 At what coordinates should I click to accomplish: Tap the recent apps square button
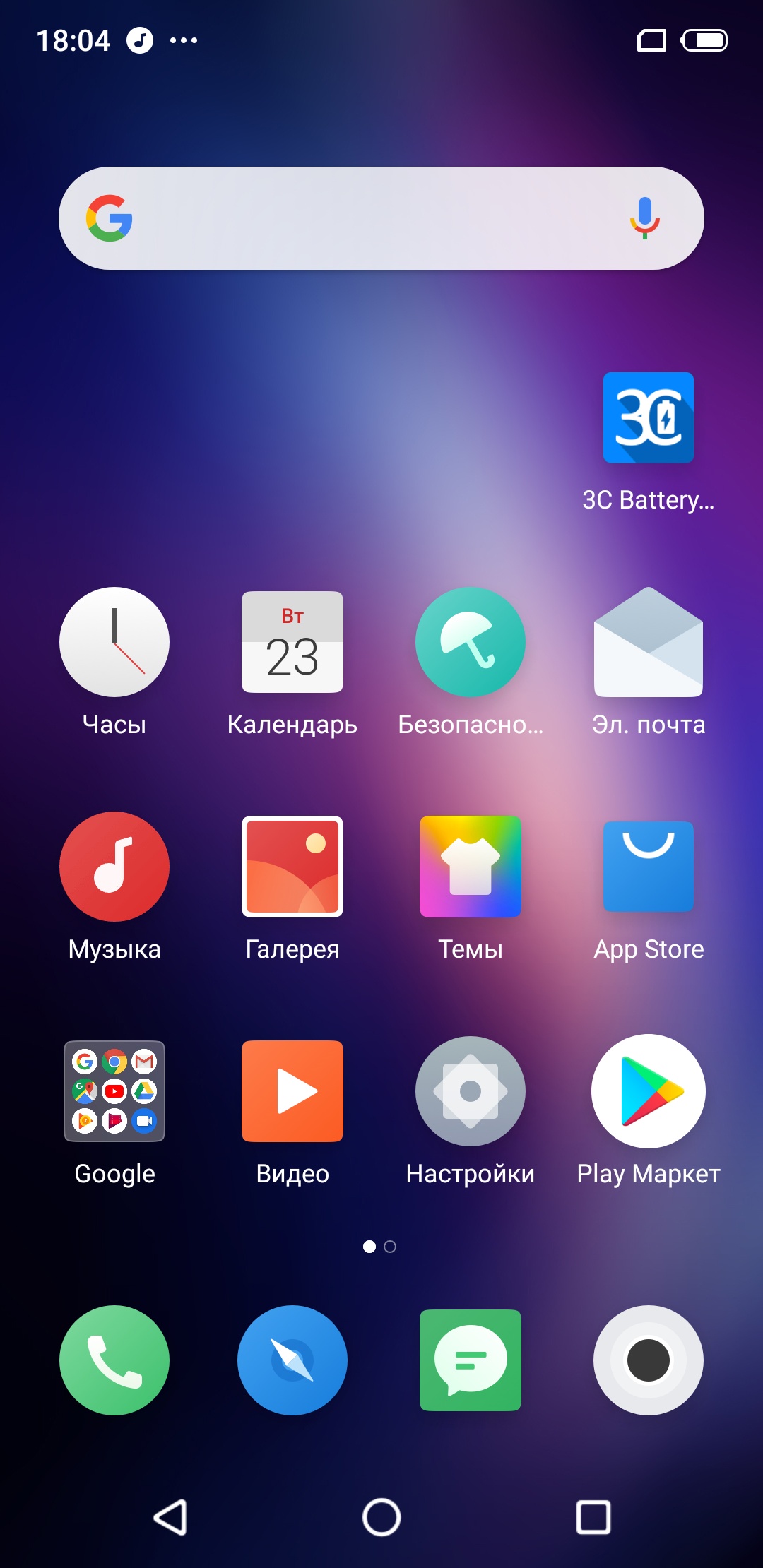(x=593, y=1517)
